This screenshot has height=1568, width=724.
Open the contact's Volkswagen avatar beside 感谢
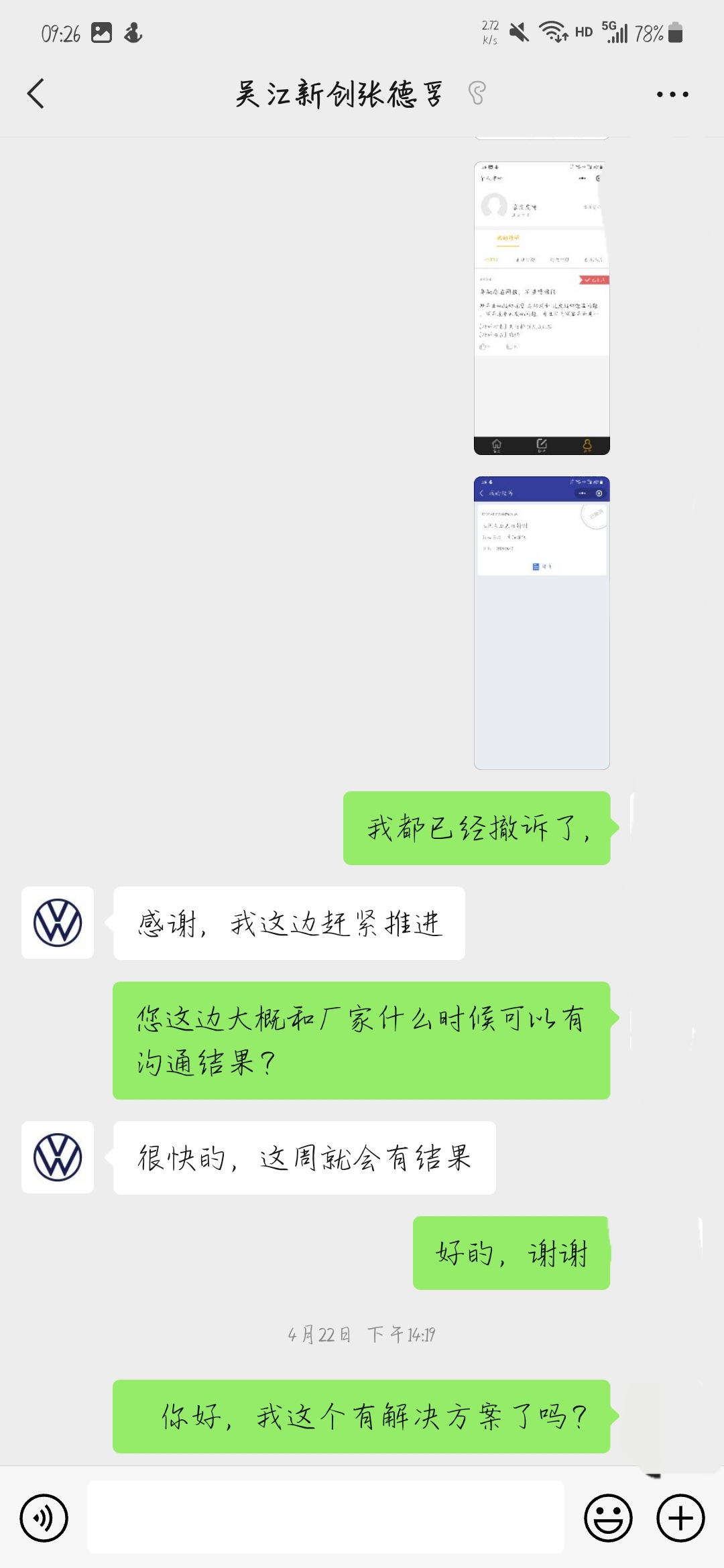(x=58, y=923)
